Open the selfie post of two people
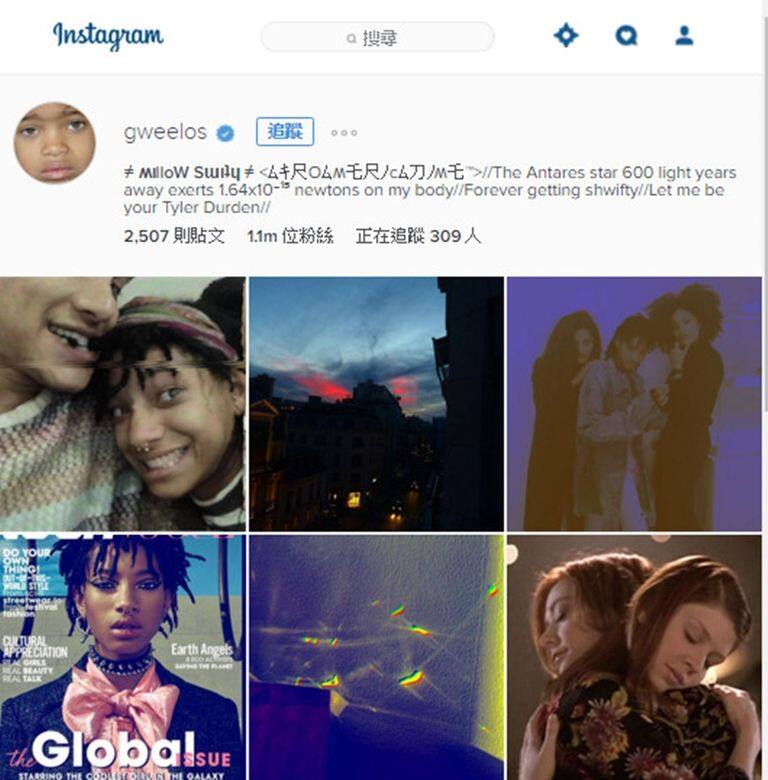This screenshot has width=768, height=780. pyautogui.click(x=122, y=403)
